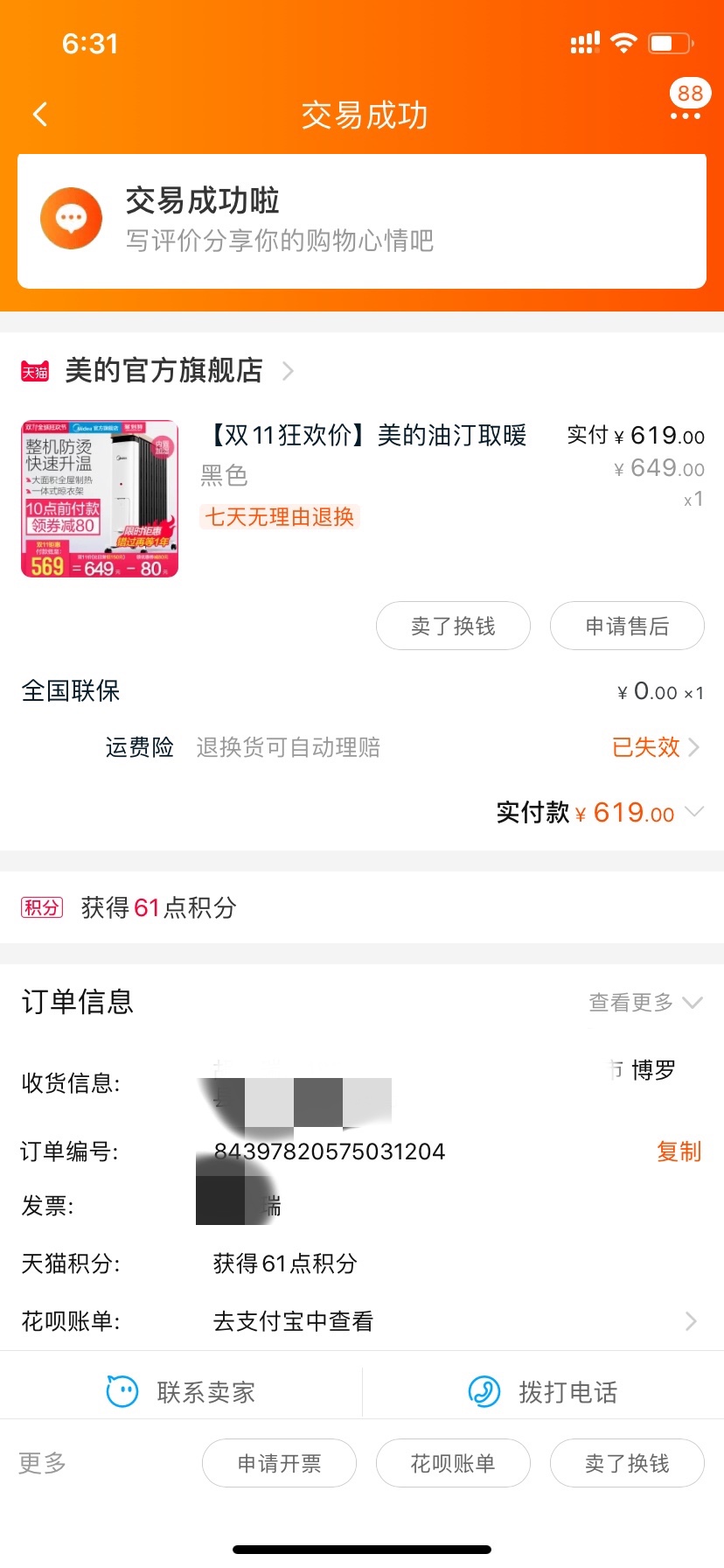Open the 运费险 已失效 details
The image size is (724, 1568).
[655, 747]
